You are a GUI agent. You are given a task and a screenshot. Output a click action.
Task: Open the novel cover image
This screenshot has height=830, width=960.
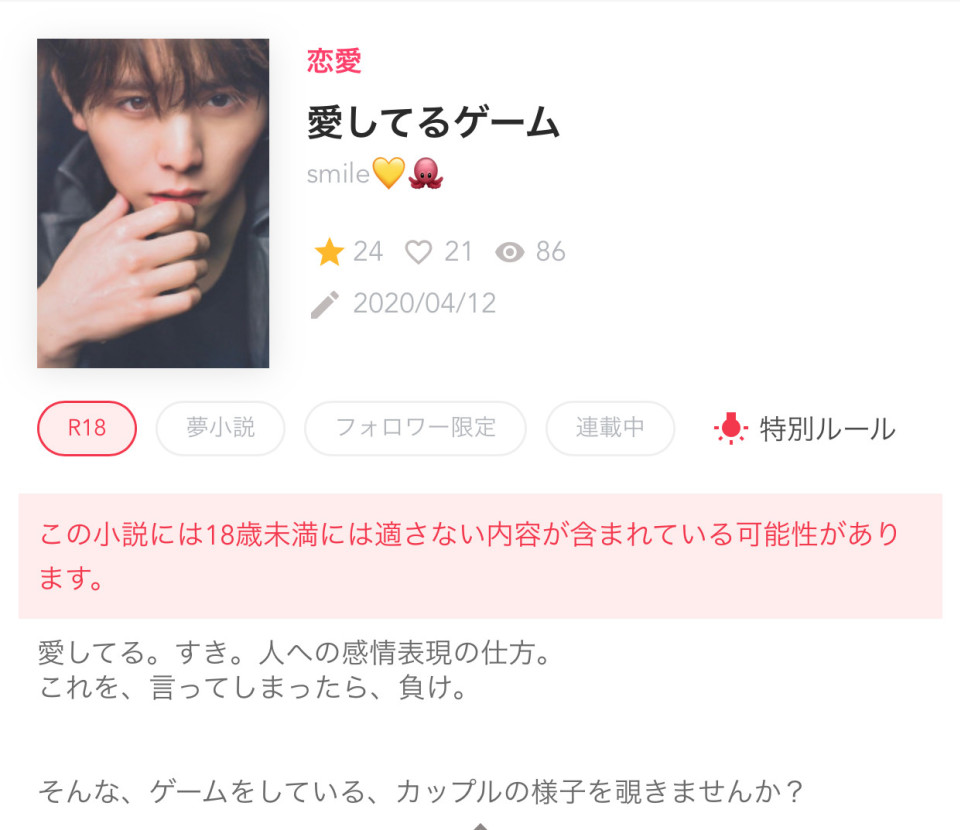point(153,203)
